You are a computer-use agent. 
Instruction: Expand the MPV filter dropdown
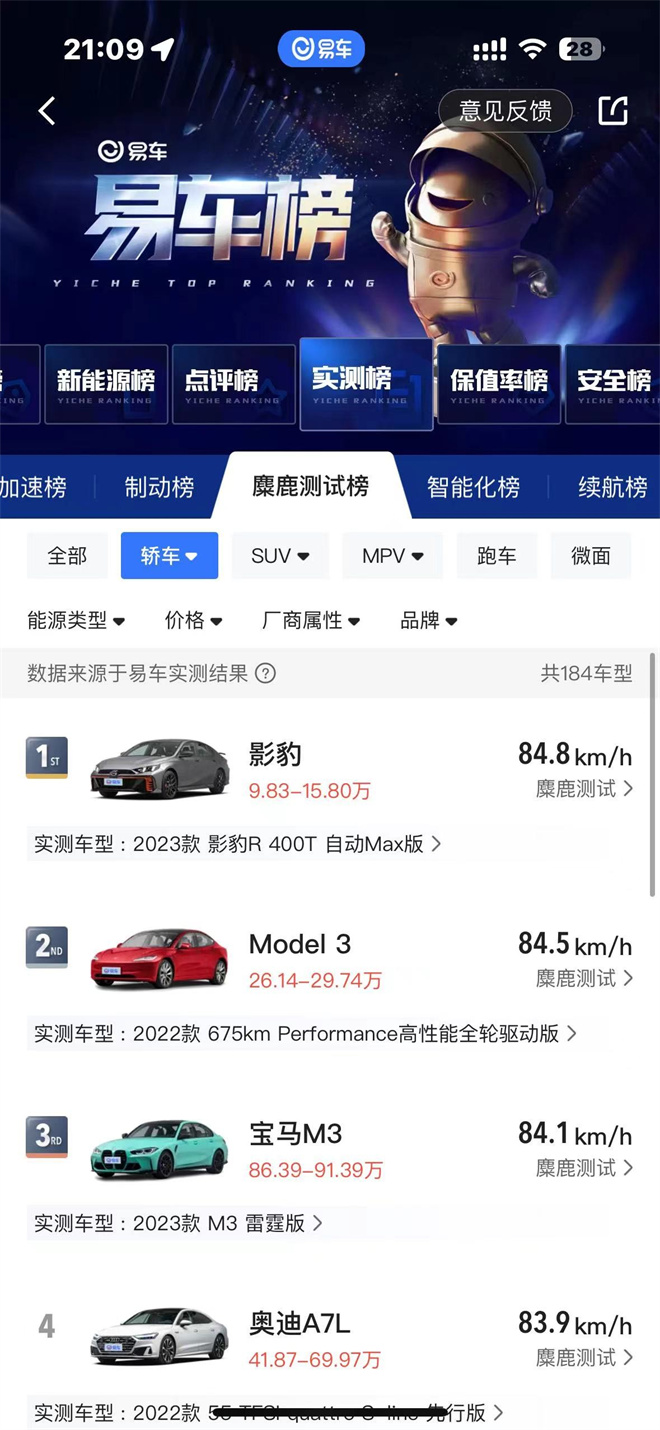(392, 556)
